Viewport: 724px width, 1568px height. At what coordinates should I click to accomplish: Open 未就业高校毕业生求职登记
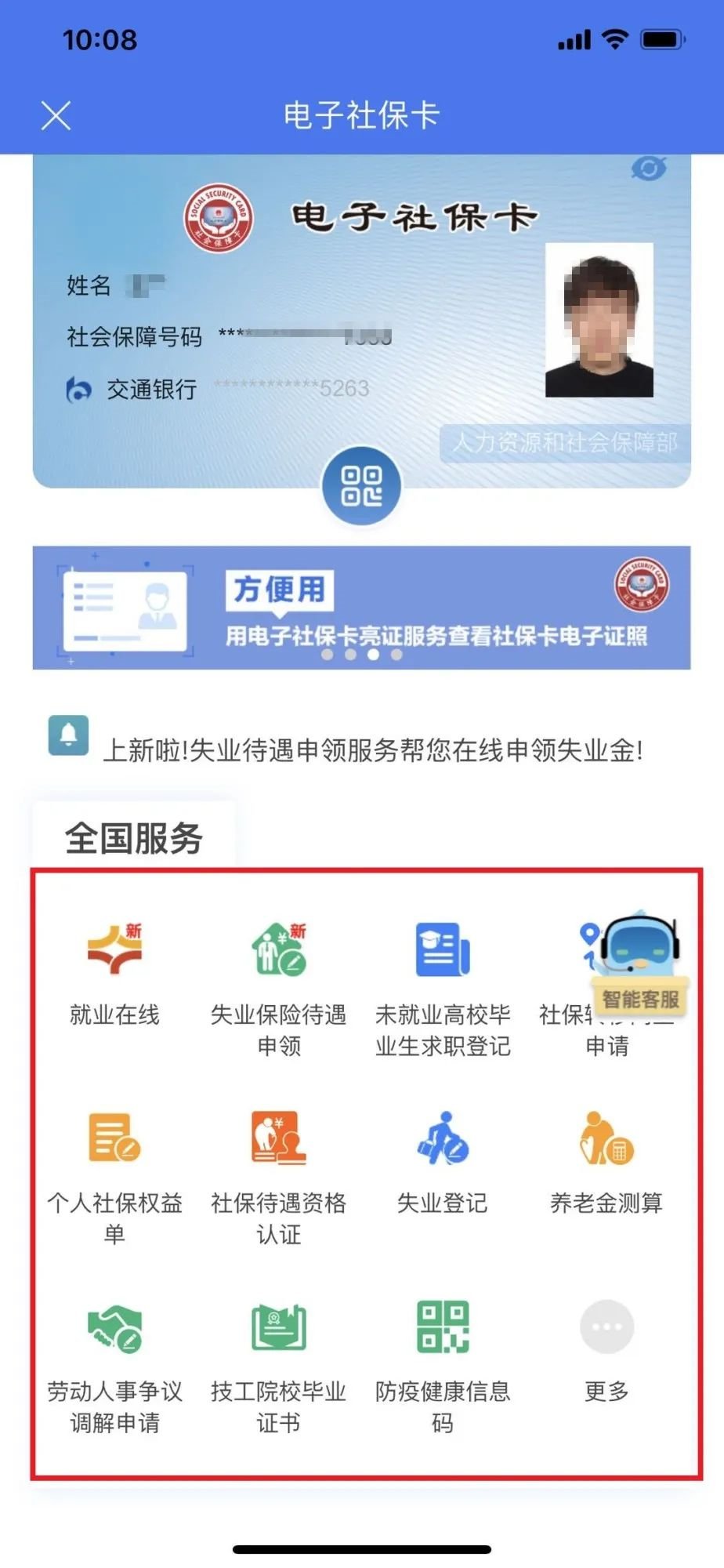443,988
